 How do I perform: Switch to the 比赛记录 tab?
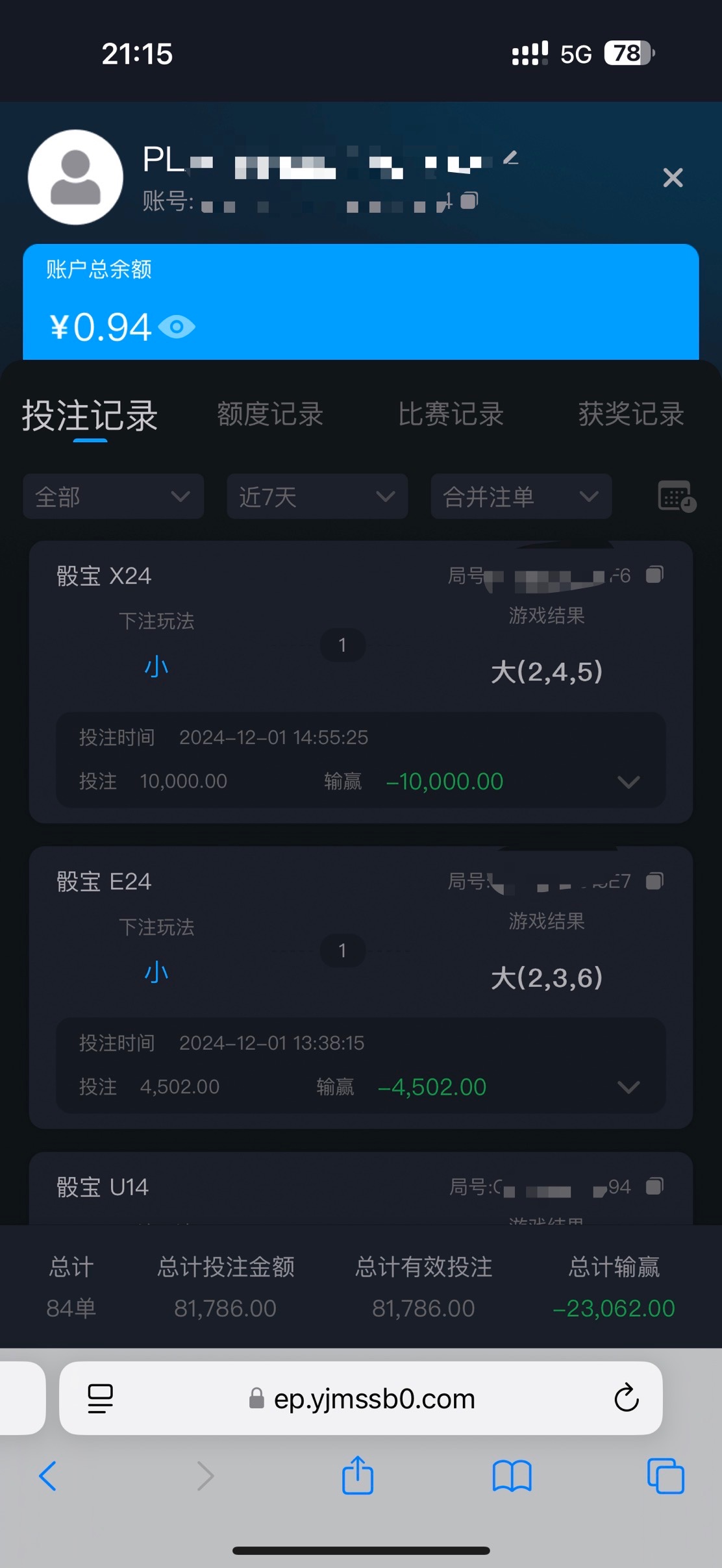(x=451, y=414)
